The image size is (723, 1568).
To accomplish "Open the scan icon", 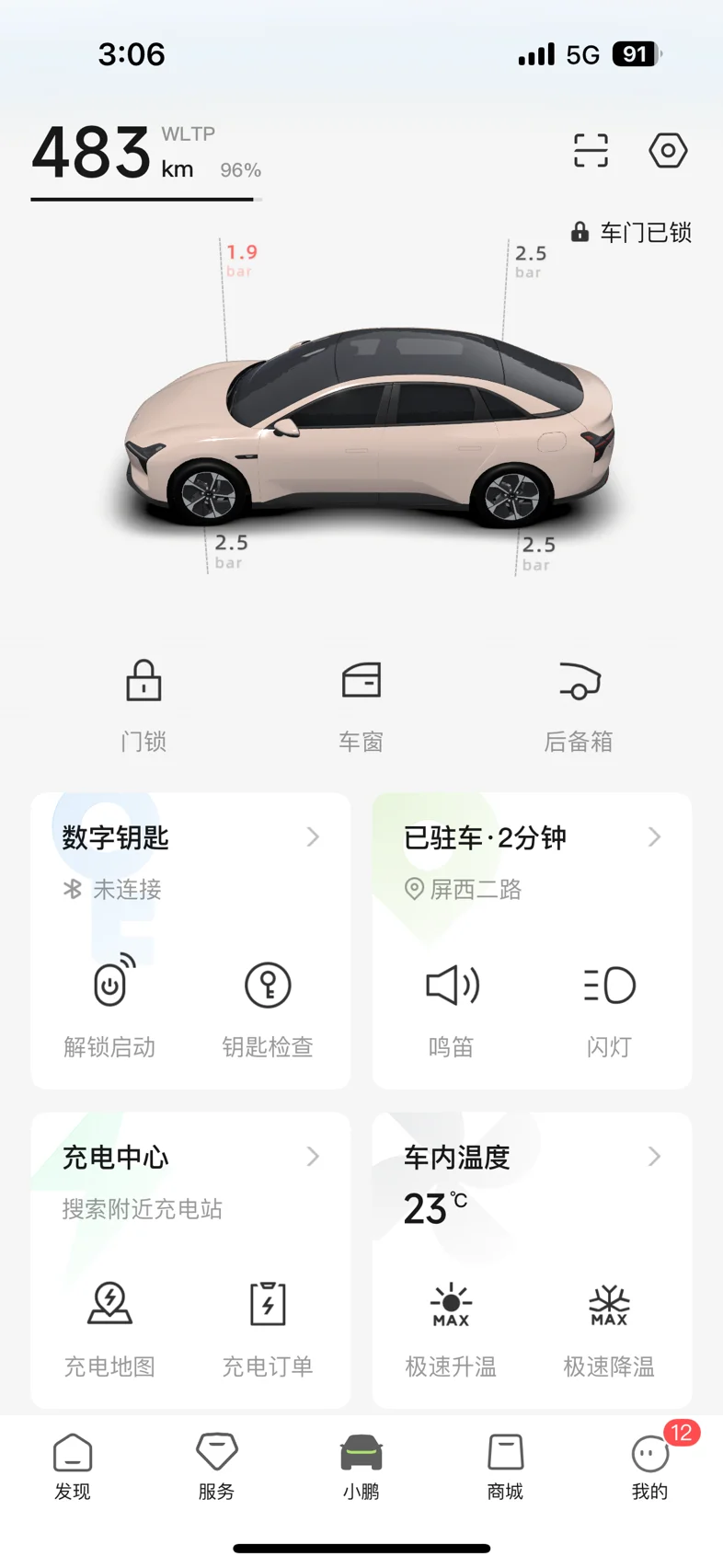I will [591, 150].
